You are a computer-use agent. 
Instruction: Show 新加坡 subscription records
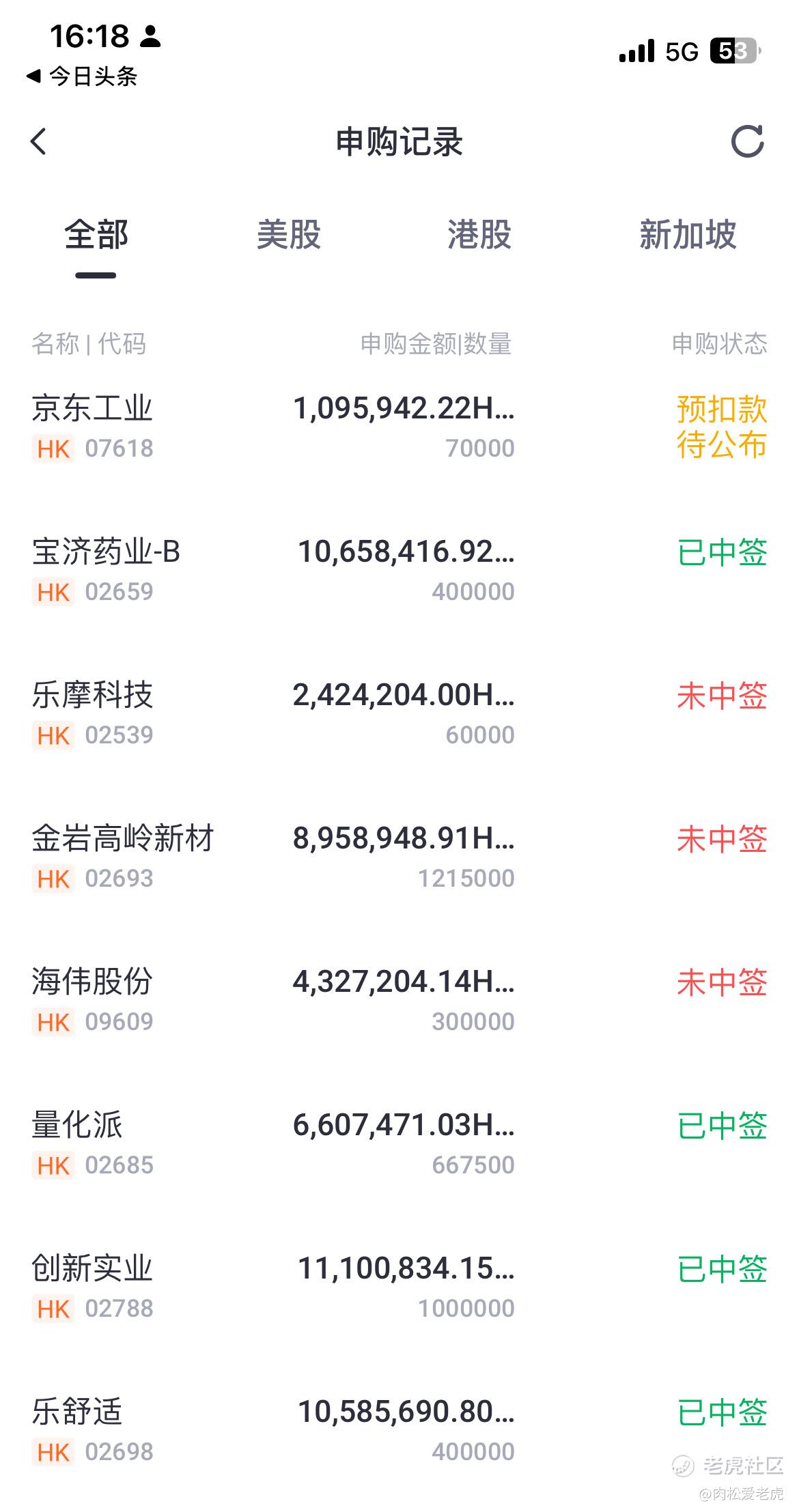tap(687, 236)
